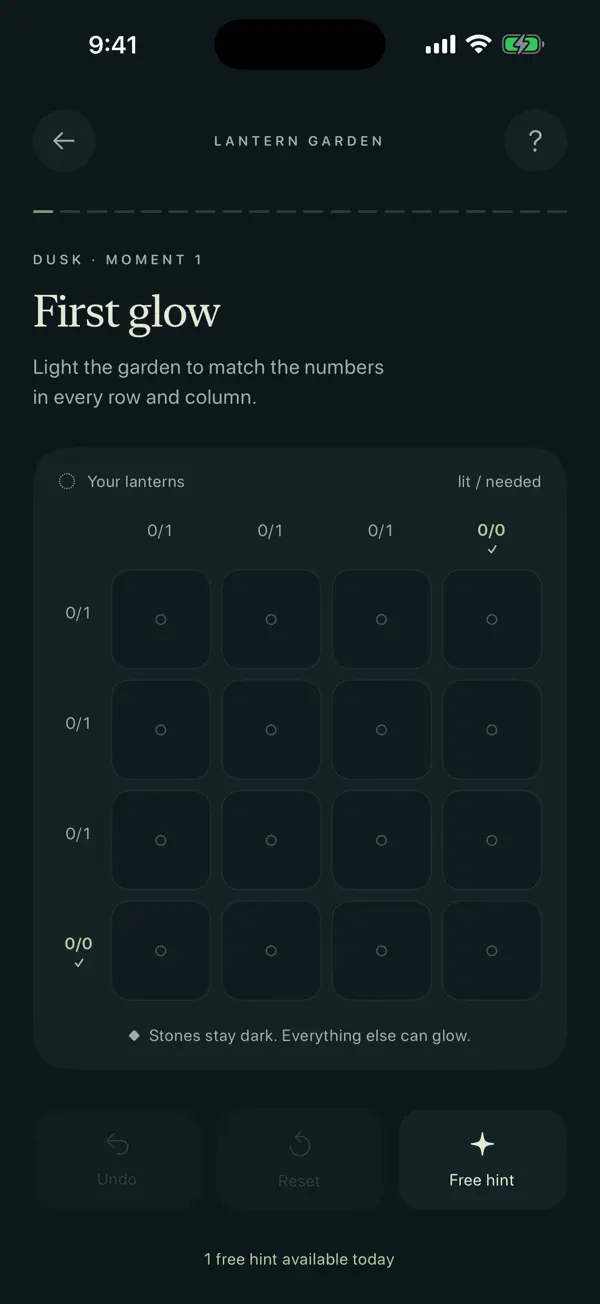Screen dimensions: 600x1304
Task: Light the cell in first row, third column
Action: [x=381, y=619]
